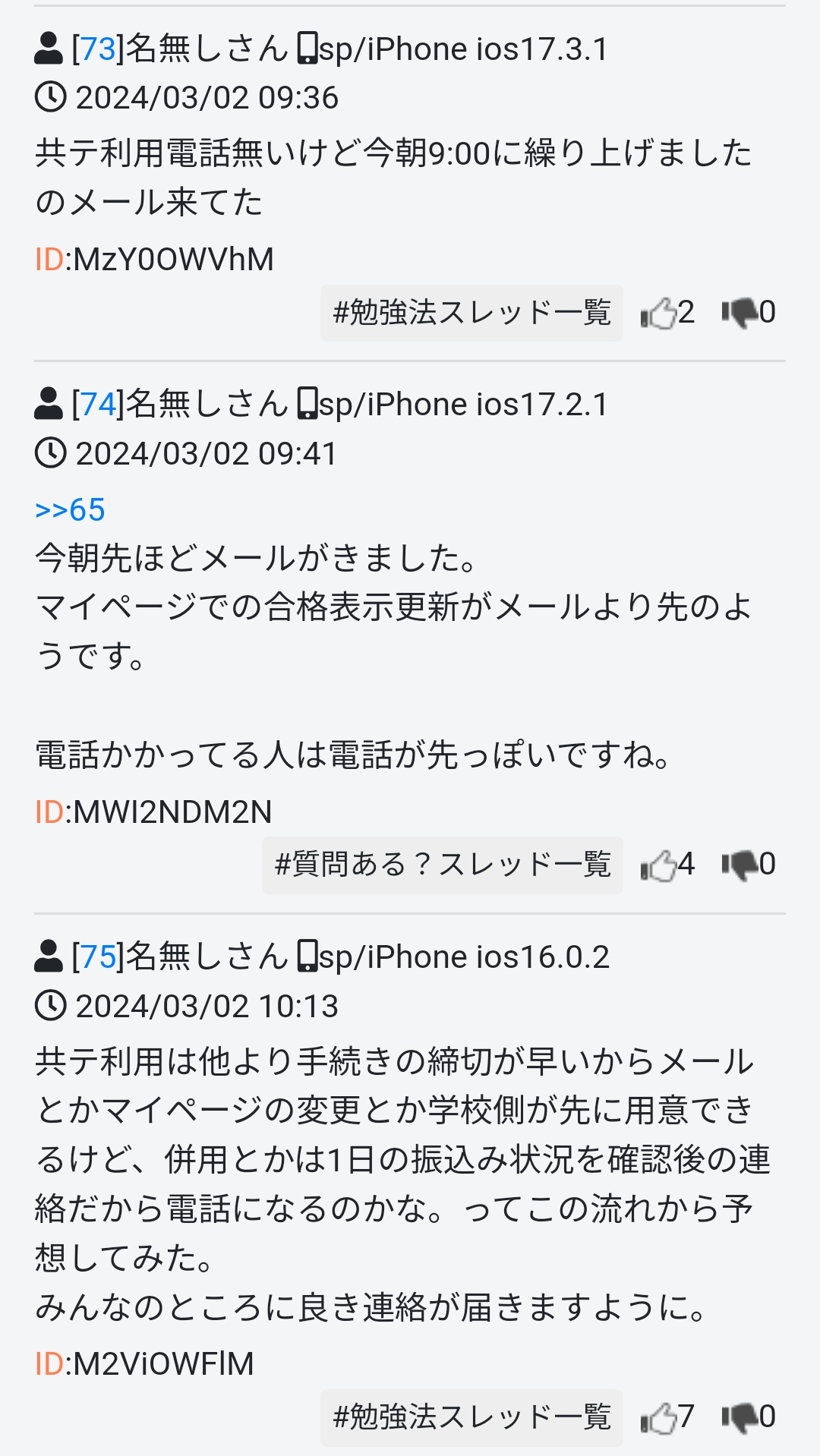Open post number 74 link
The height and width of the screenshot is (1456, 820).
pos(98,405)
